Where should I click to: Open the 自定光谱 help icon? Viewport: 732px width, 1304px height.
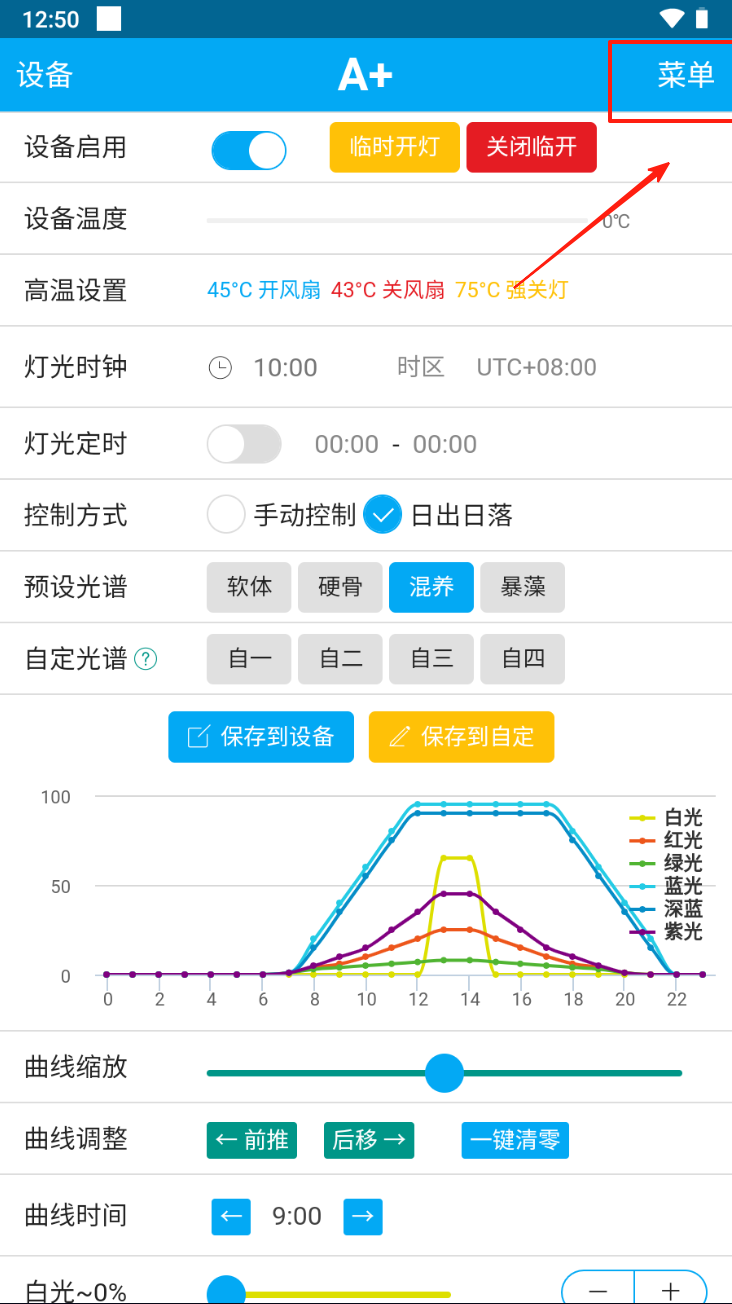[146, 659]
